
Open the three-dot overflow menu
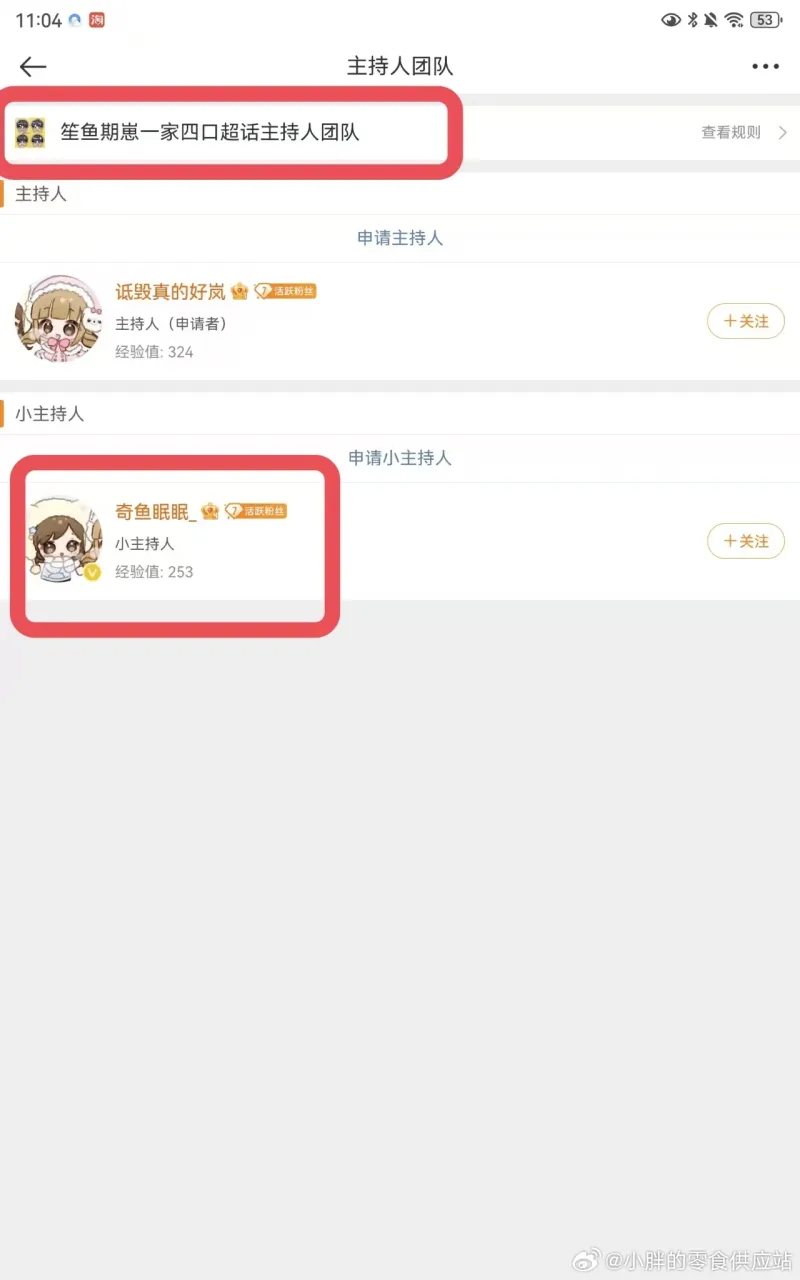pyautogui.click(x=765, y=67)
